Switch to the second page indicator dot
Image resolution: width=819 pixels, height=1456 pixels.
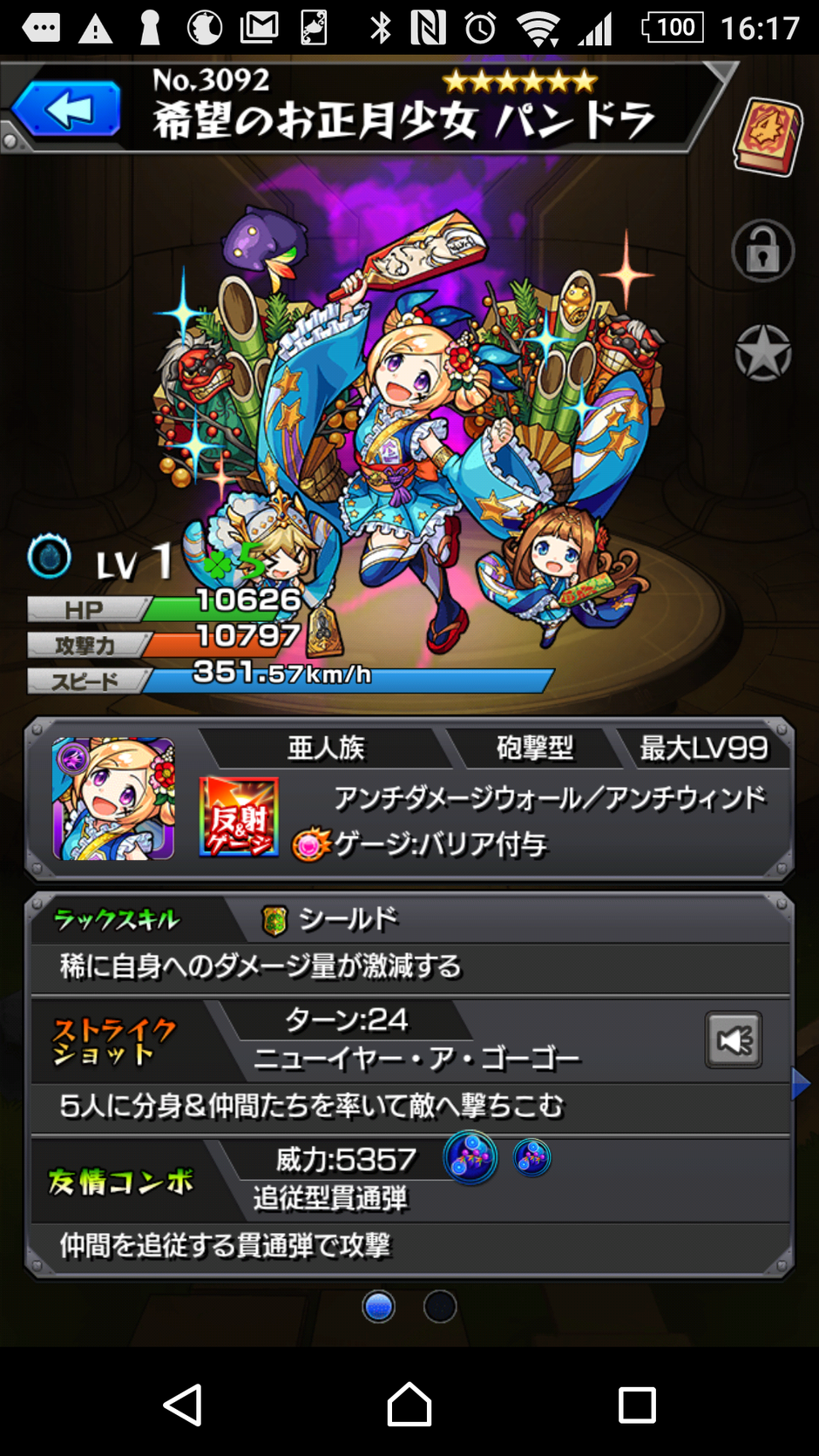440,1306
